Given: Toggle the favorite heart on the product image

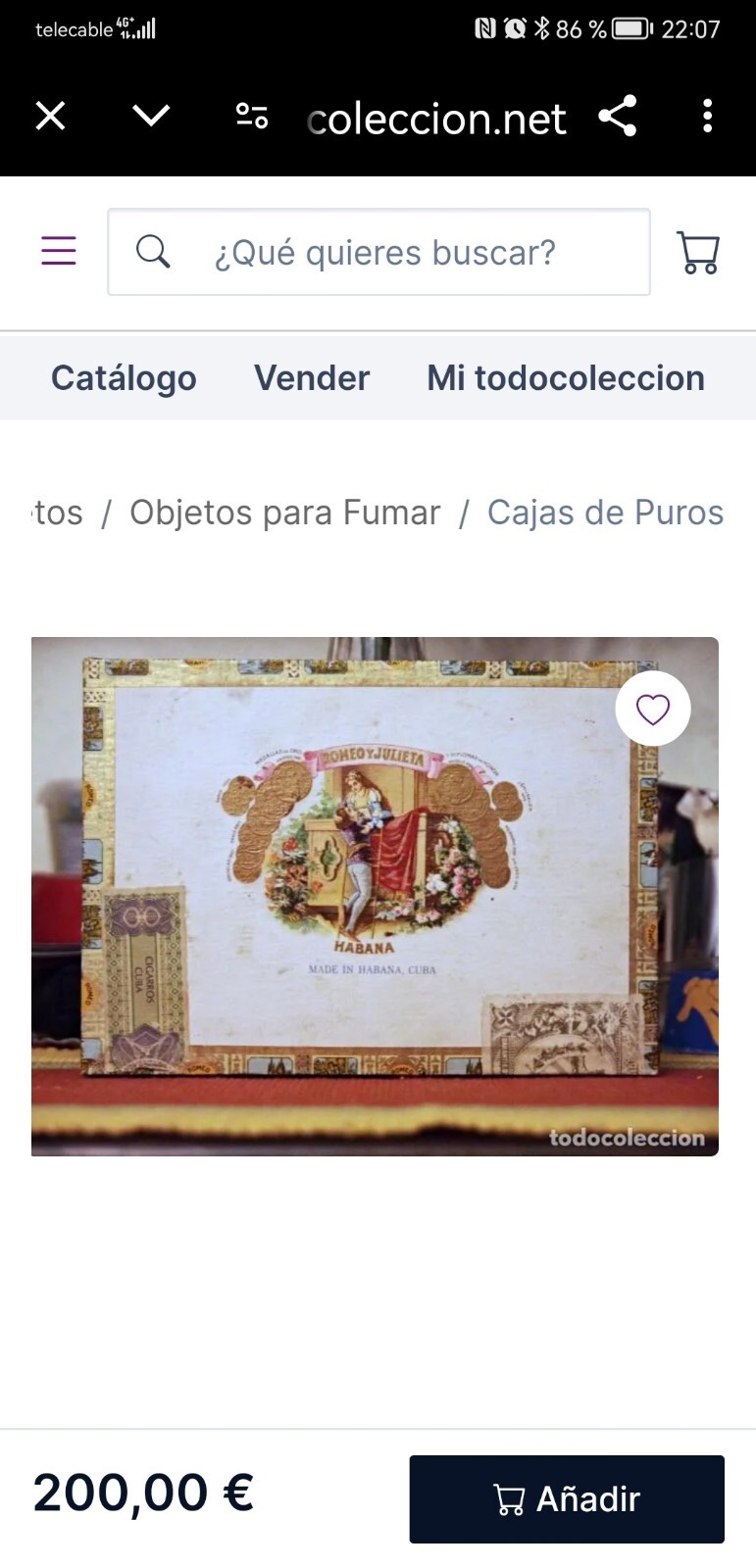Looking at the screenshot, I should (653, 709).
